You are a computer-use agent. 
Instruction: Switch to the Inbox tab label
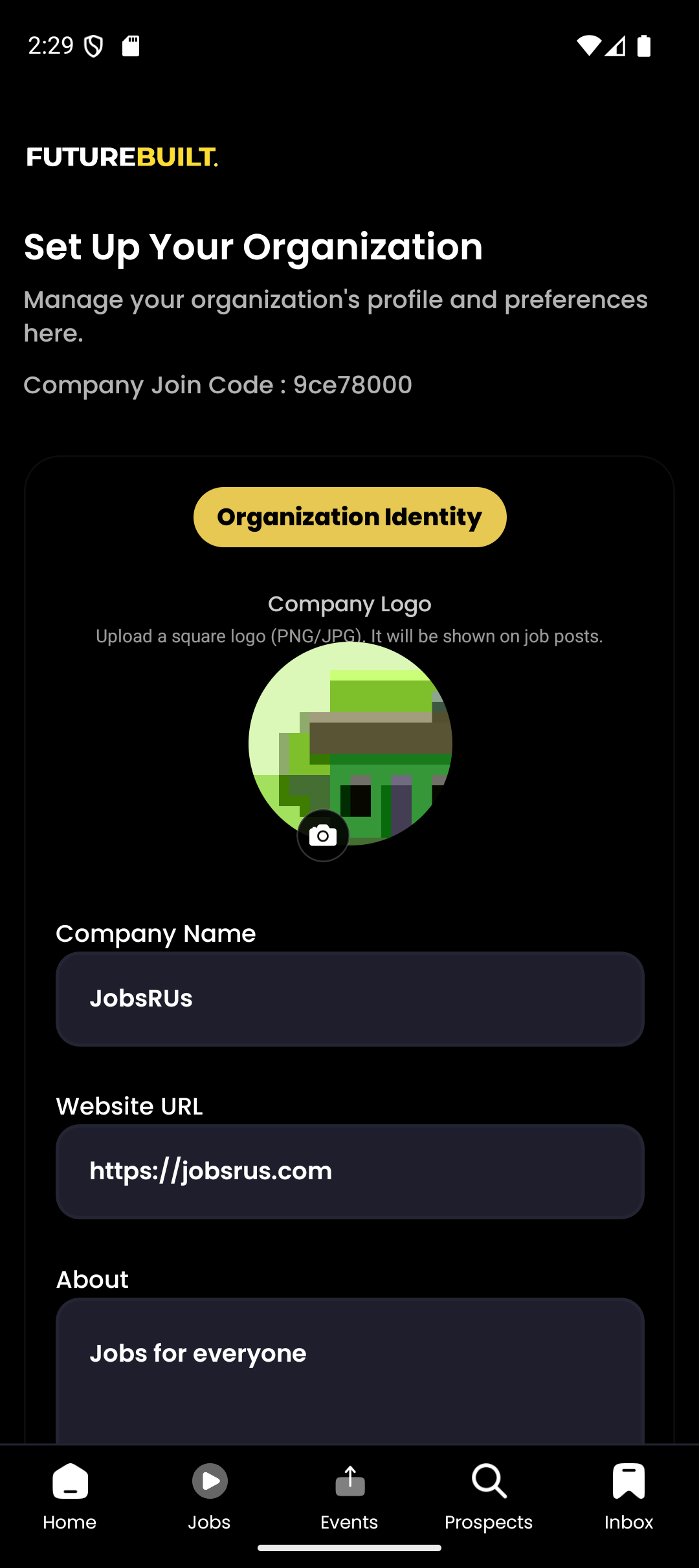(628, 1522)
